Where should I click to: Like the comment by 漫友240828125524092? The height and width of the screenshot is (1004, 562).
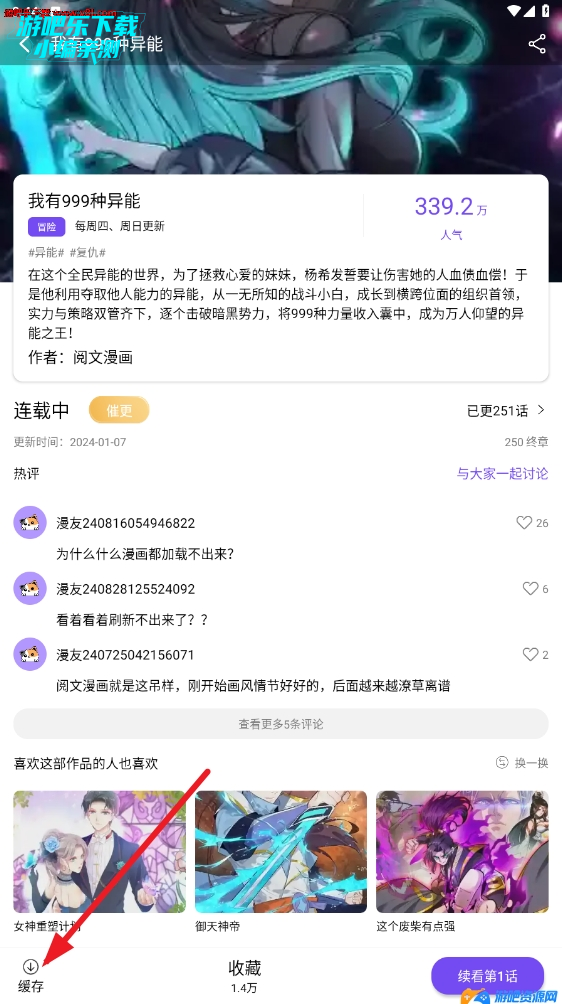(x=535, y=588)
